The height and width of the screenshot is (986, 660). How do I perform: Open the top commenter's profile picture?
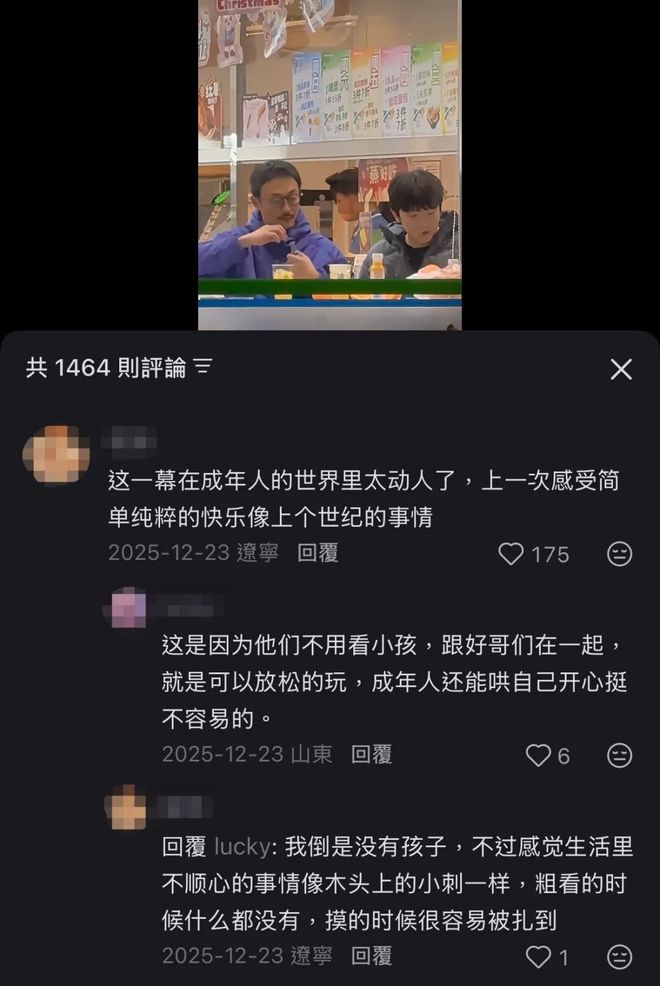coord(56,455)
